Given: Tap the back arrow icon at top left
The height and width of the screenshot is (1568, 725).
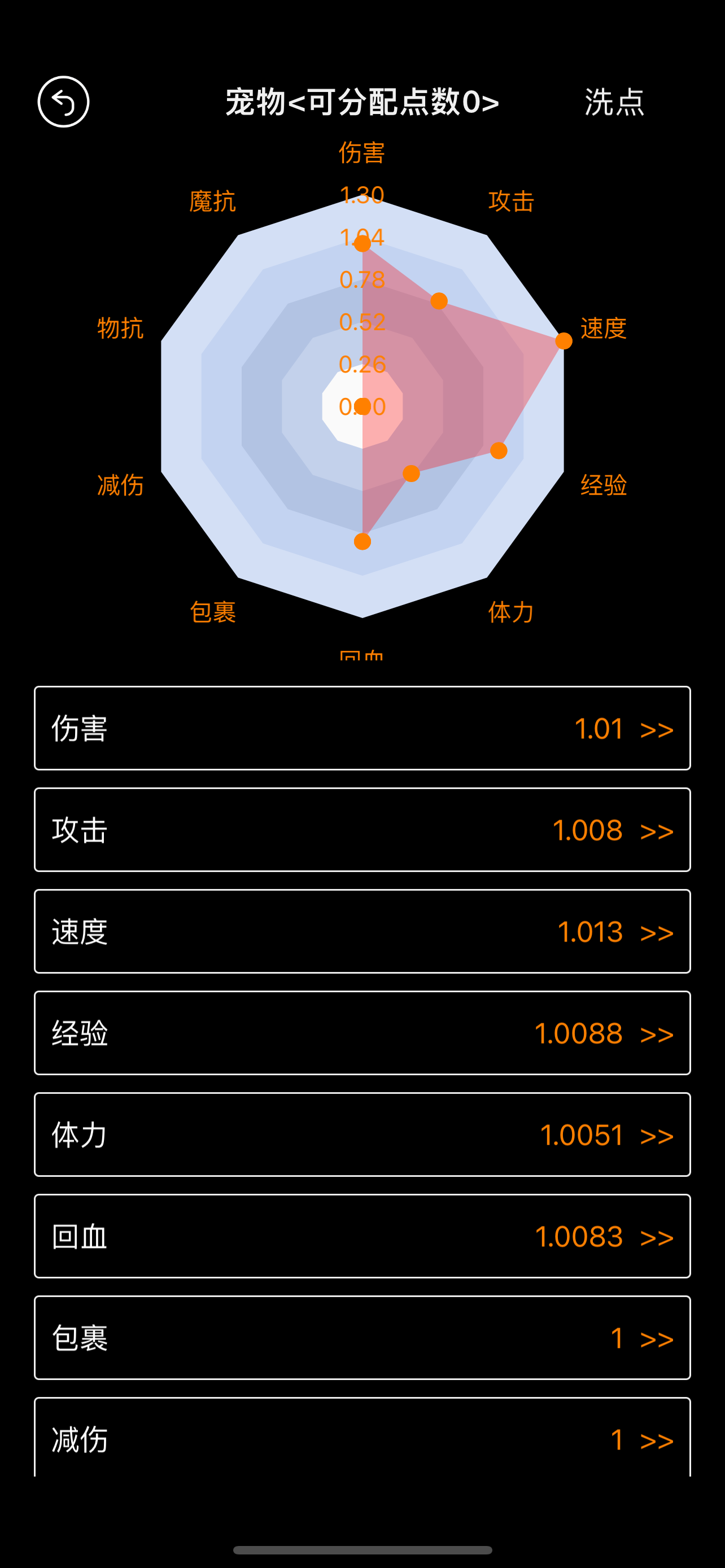Looking at the screenshot, I should (64, 102).
